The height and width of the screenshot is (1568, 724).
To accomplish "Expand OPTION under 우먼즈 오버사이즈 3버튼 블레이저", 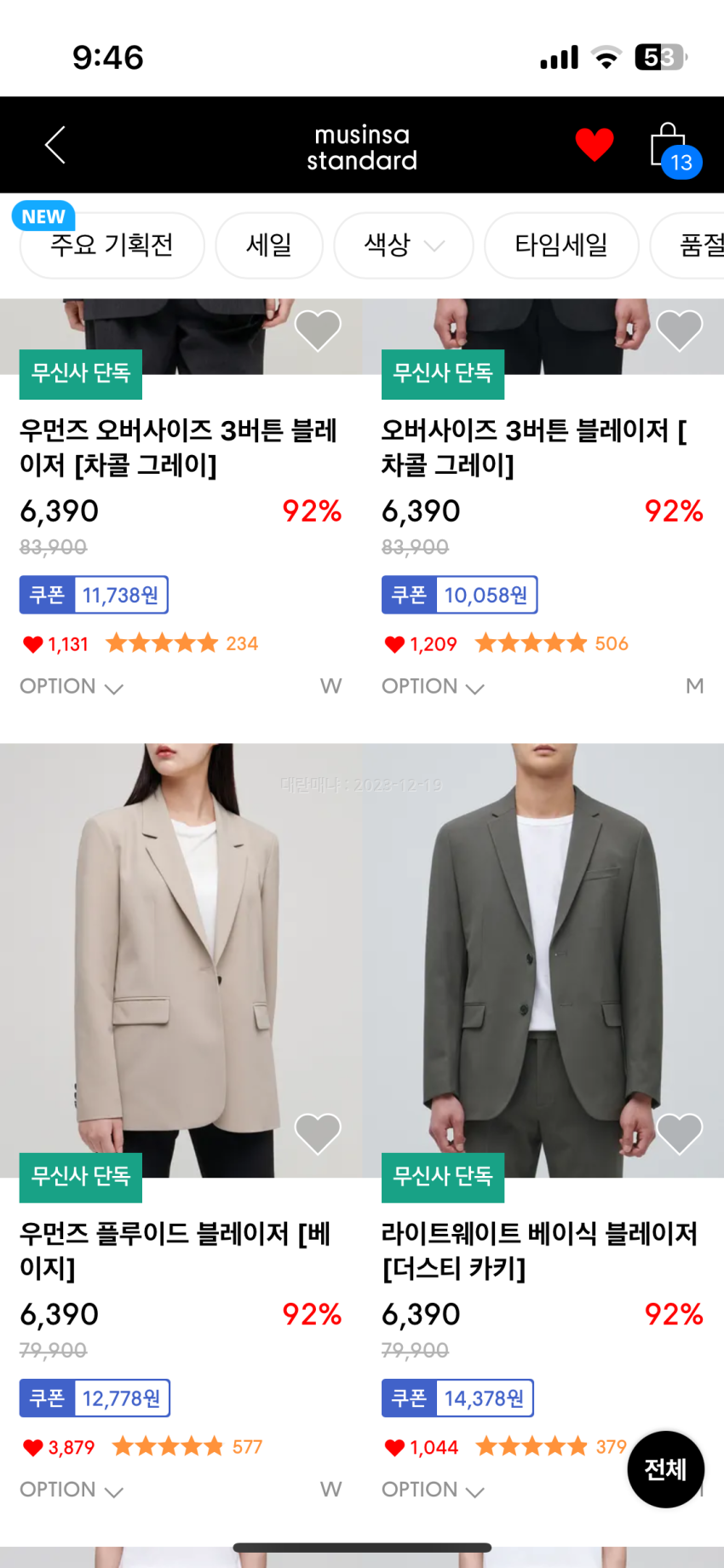I will pyautogui.click(x=72, y=687).
